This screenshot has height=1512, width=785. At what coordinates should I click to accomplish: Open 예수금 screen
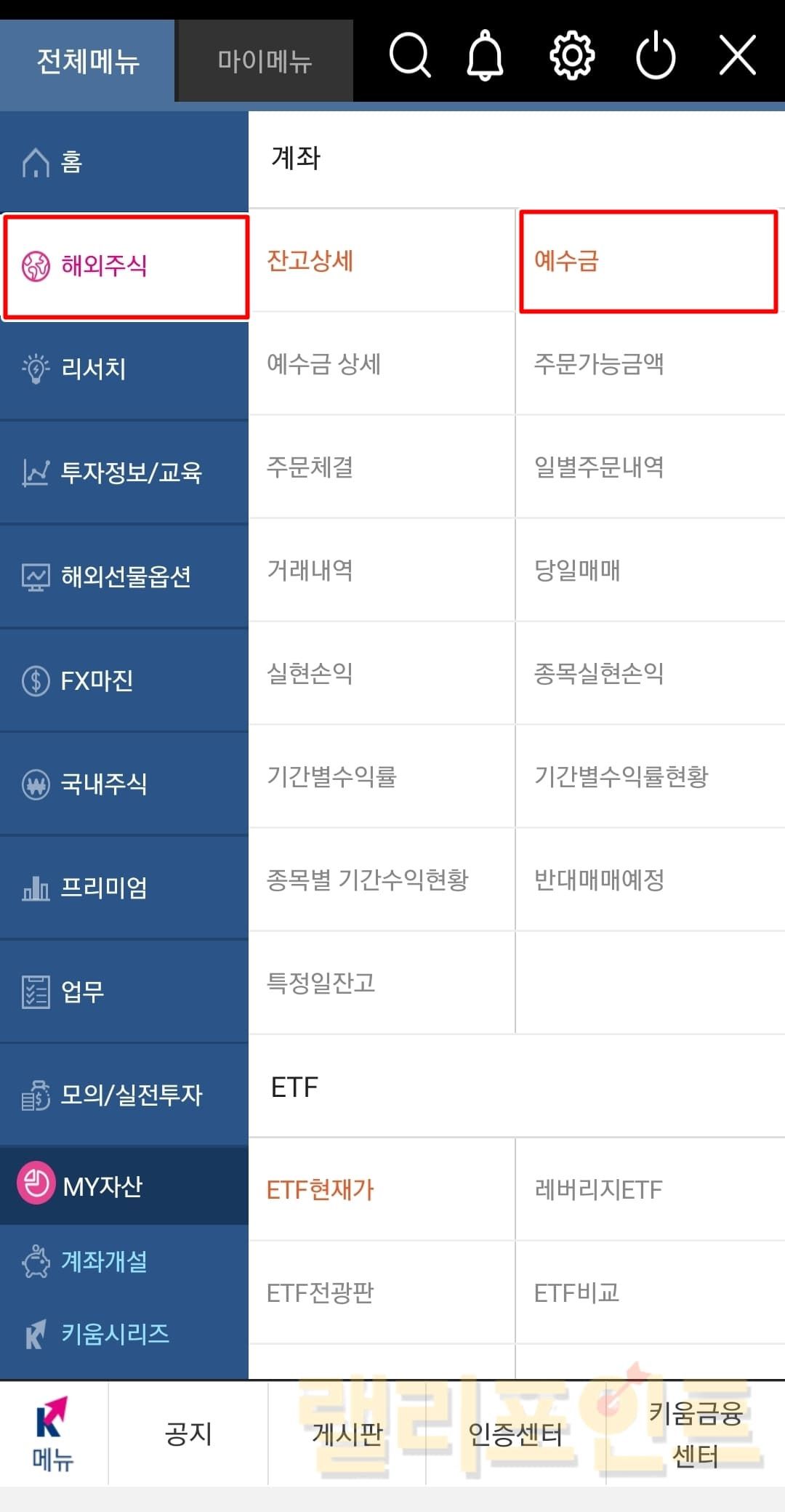click(648, 261)
